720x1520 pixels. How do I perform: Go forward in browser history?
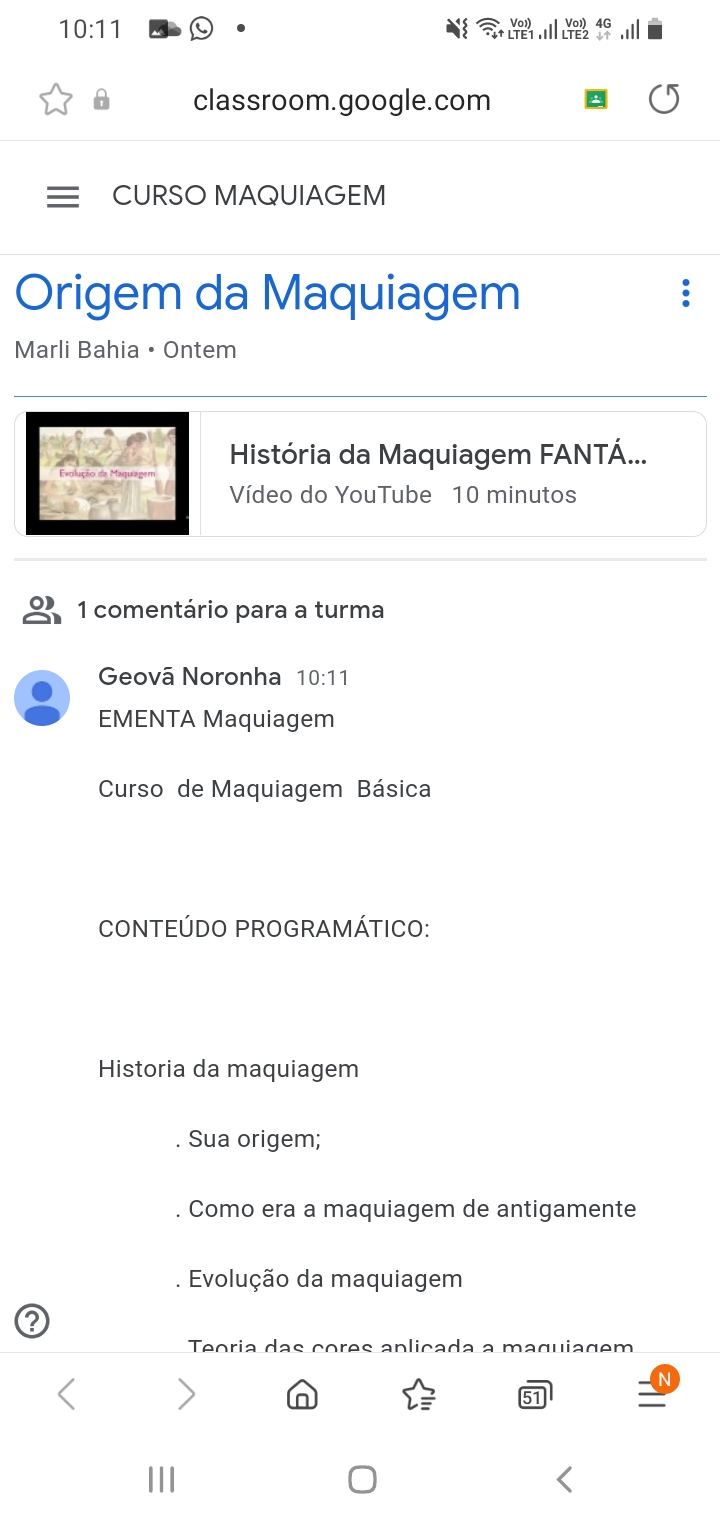click(x=186, y=1394)
